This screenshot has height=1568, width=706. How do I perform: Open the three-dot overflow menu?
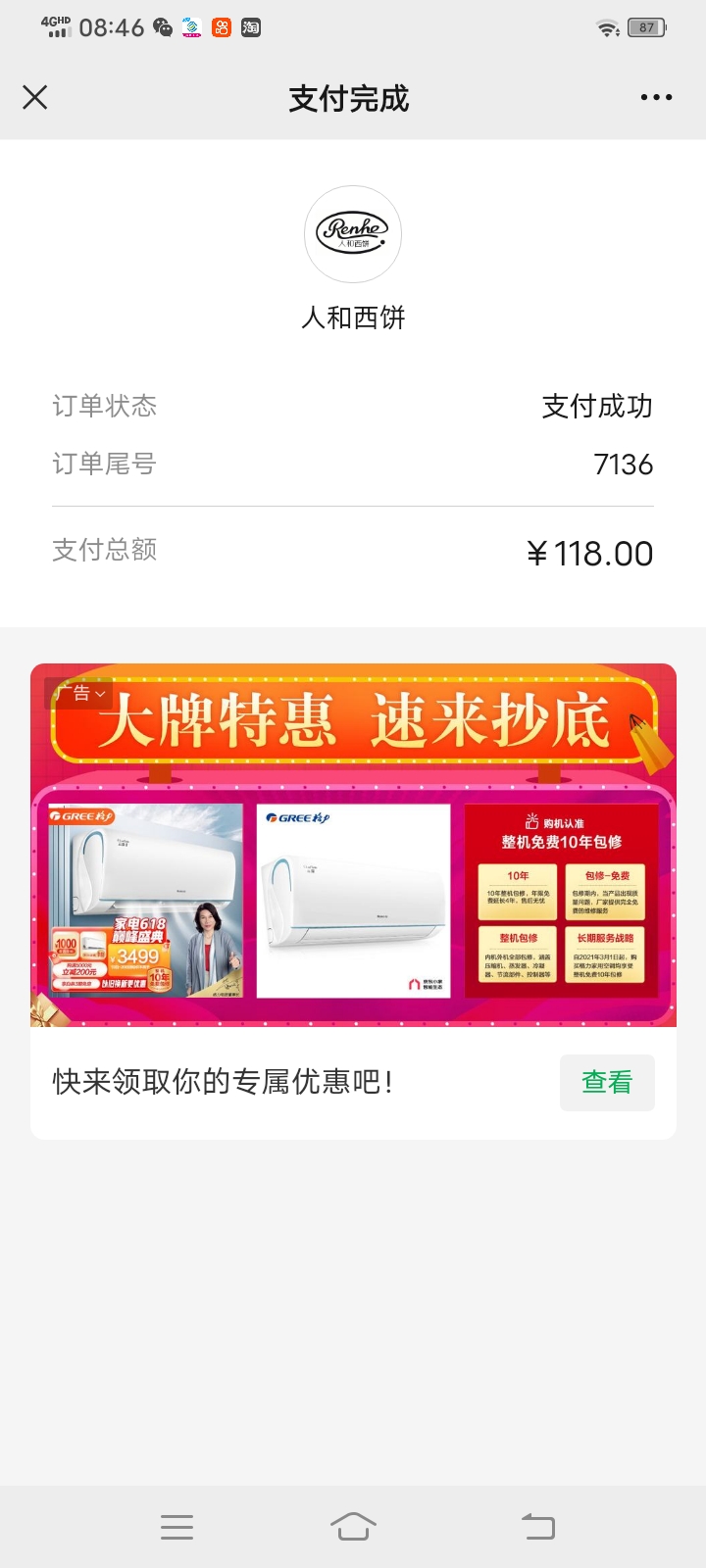point(656,97)
